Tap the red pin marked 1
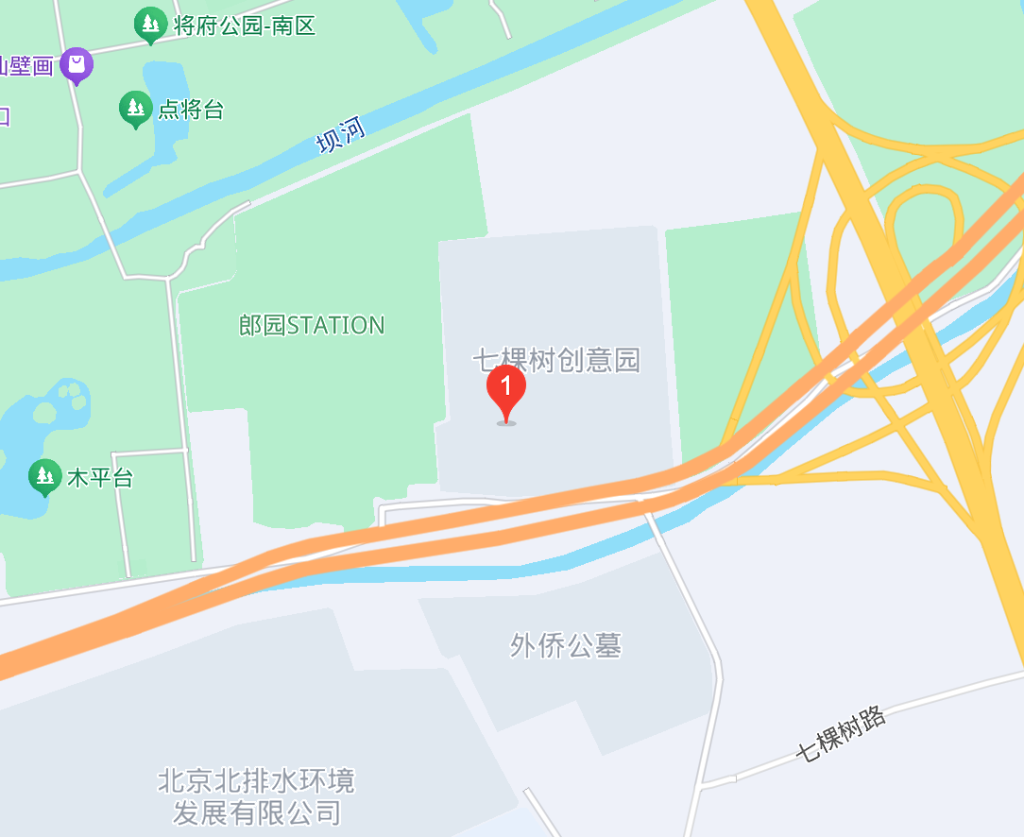The width and height of the screenshot is (1024, 837). pos(506,389)
